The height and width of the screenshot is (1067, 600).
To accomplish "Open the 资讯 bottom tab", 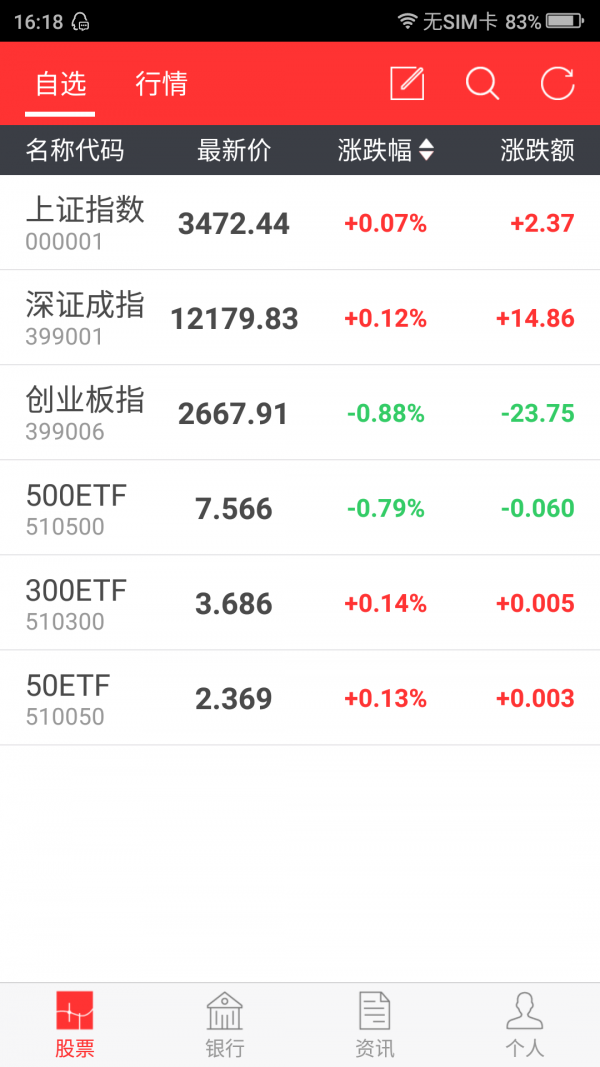I will point(375,1024).
